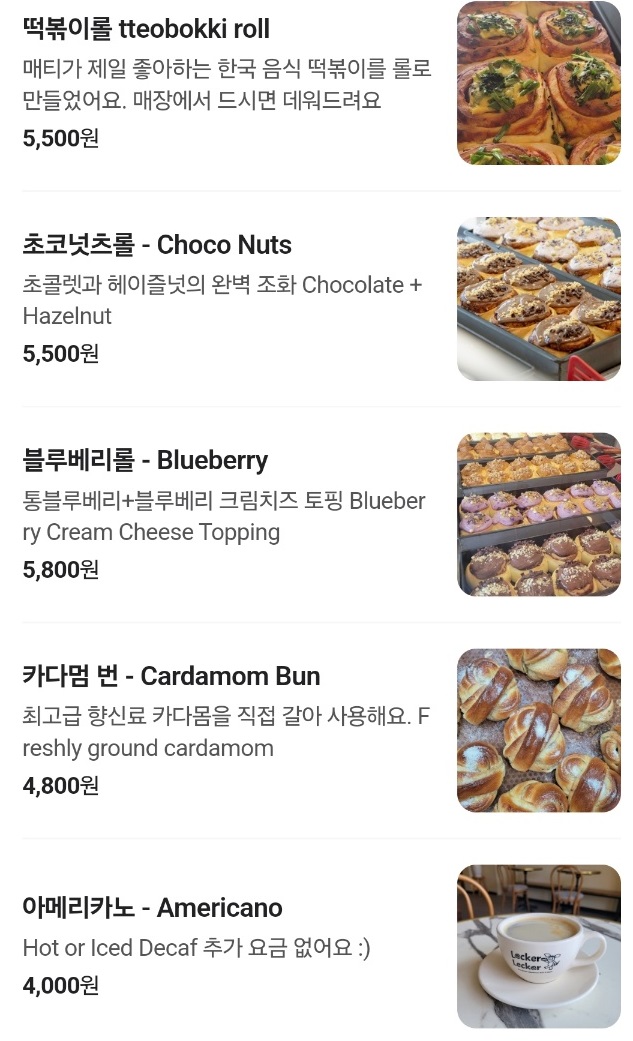Open the Blueberry roll item
The width and height of the screenshot is (633, 1041).
pyautogui.click(x=145, y=461)
